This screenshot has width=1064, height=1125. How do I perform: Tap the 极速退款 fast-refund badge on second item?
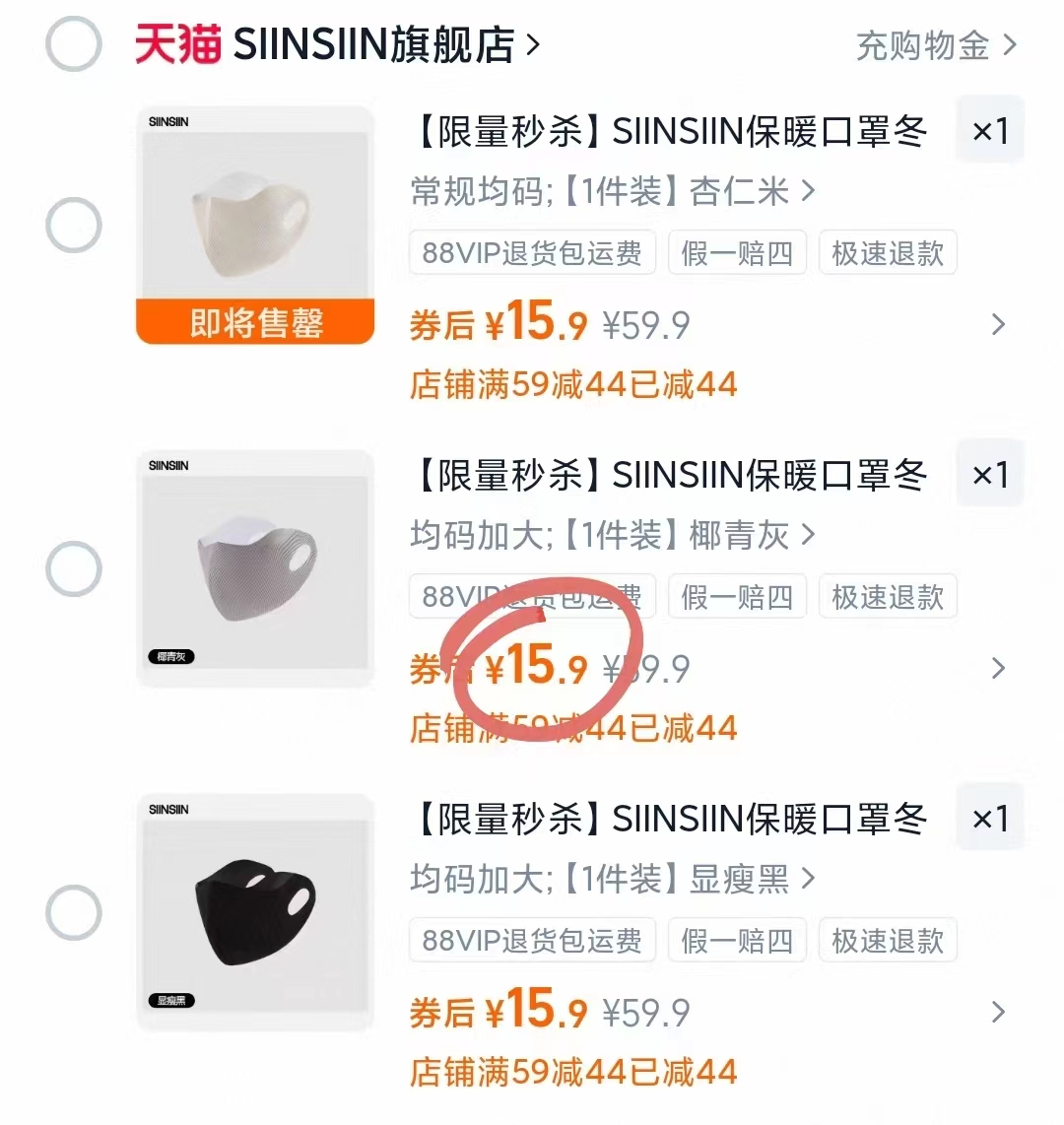click(887, 596)
